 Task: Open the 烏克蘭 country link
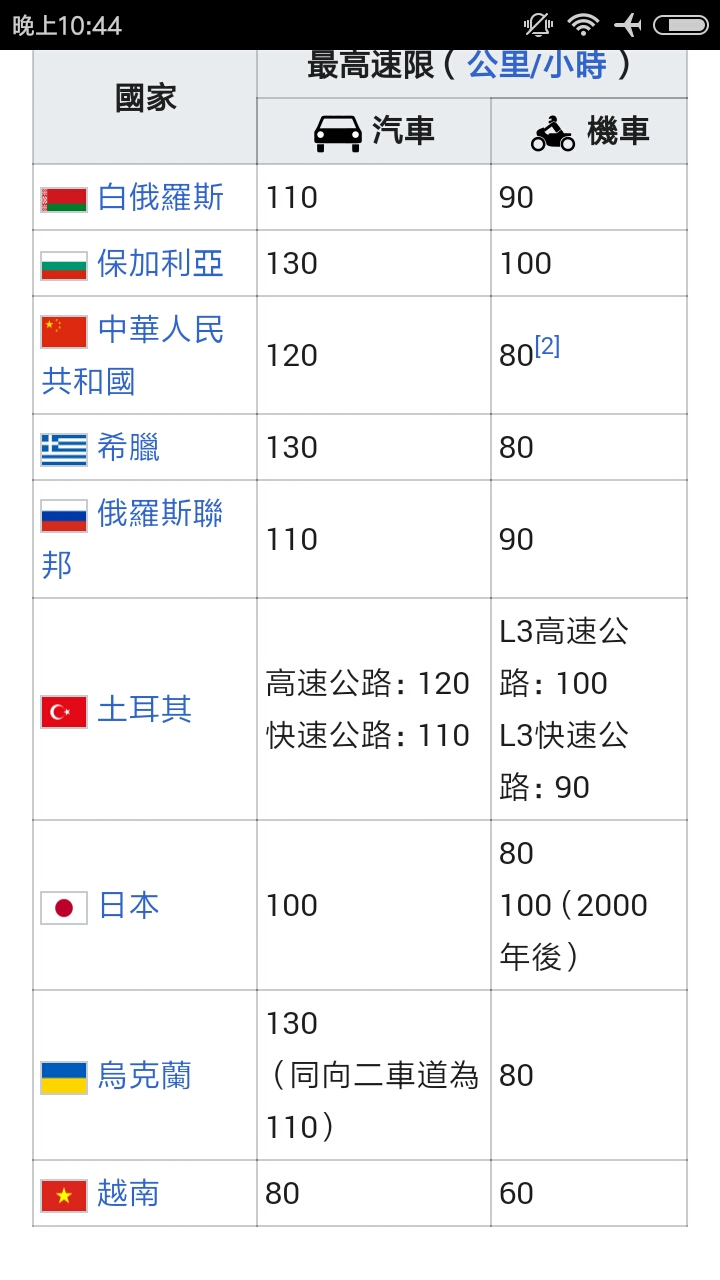click(x=144, y=1075)
